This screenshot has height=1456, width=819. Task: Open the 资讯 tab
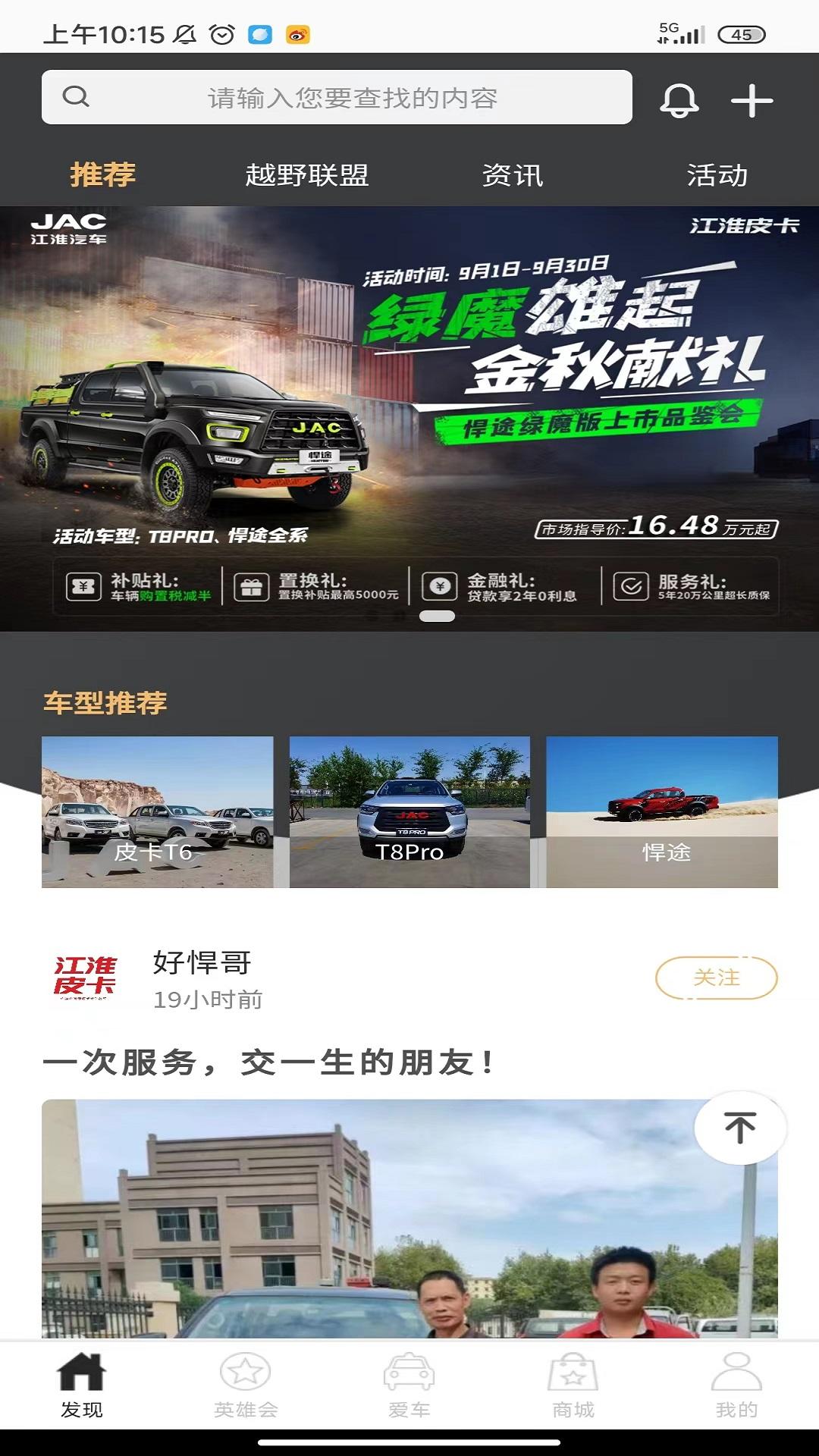point(512,174)
